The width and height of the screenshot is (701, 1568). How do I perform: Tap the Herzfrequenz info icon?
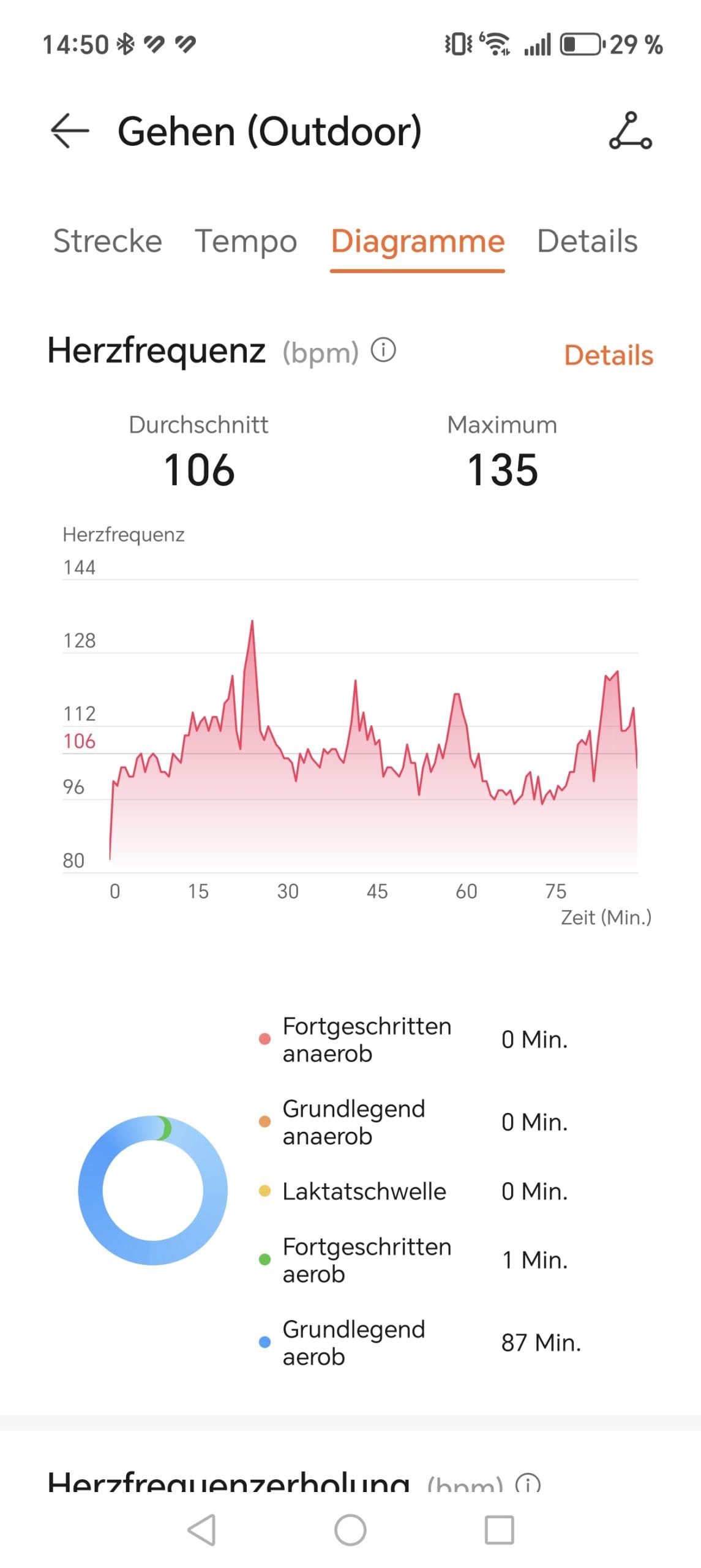383,351
